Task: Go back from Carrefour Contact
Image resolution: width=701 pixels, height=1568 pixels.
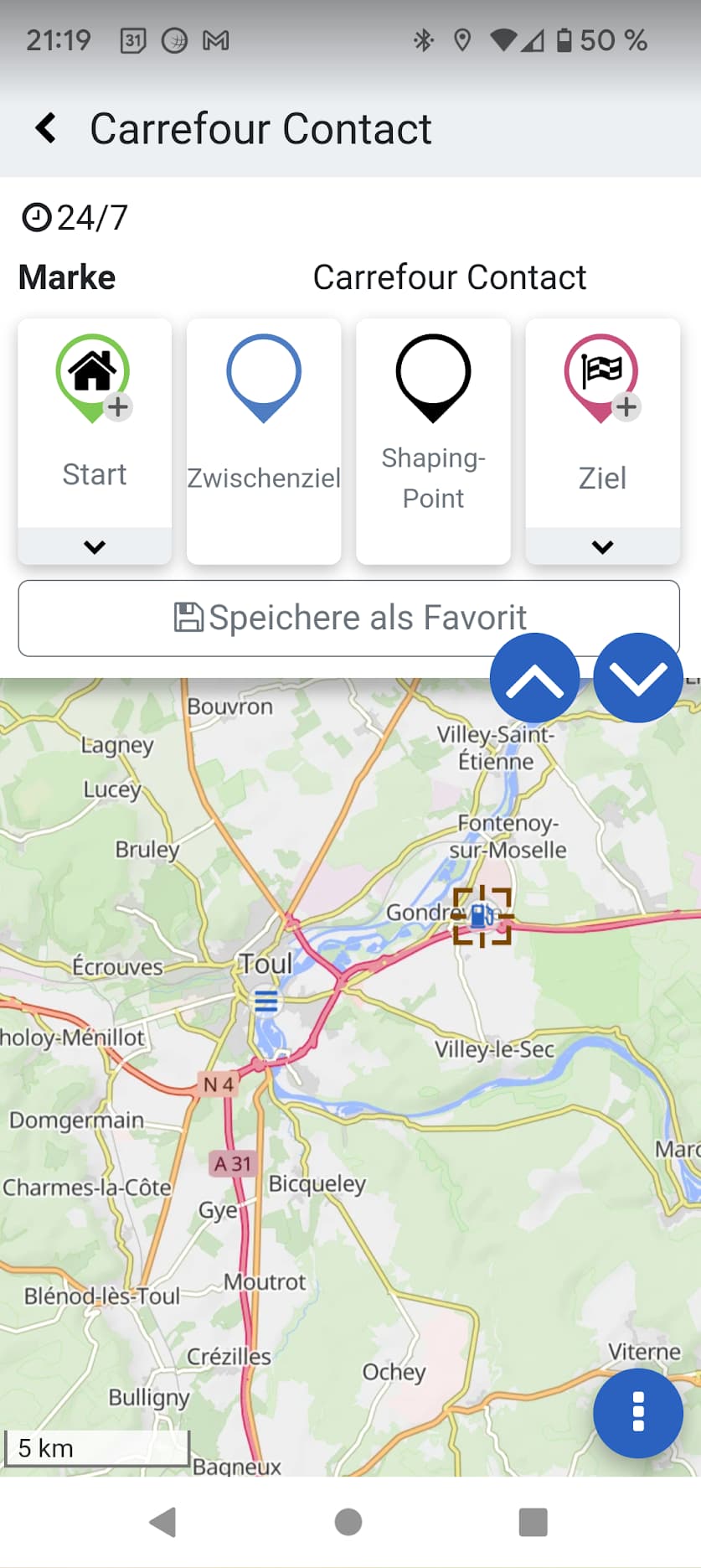Action: point(46,129)
